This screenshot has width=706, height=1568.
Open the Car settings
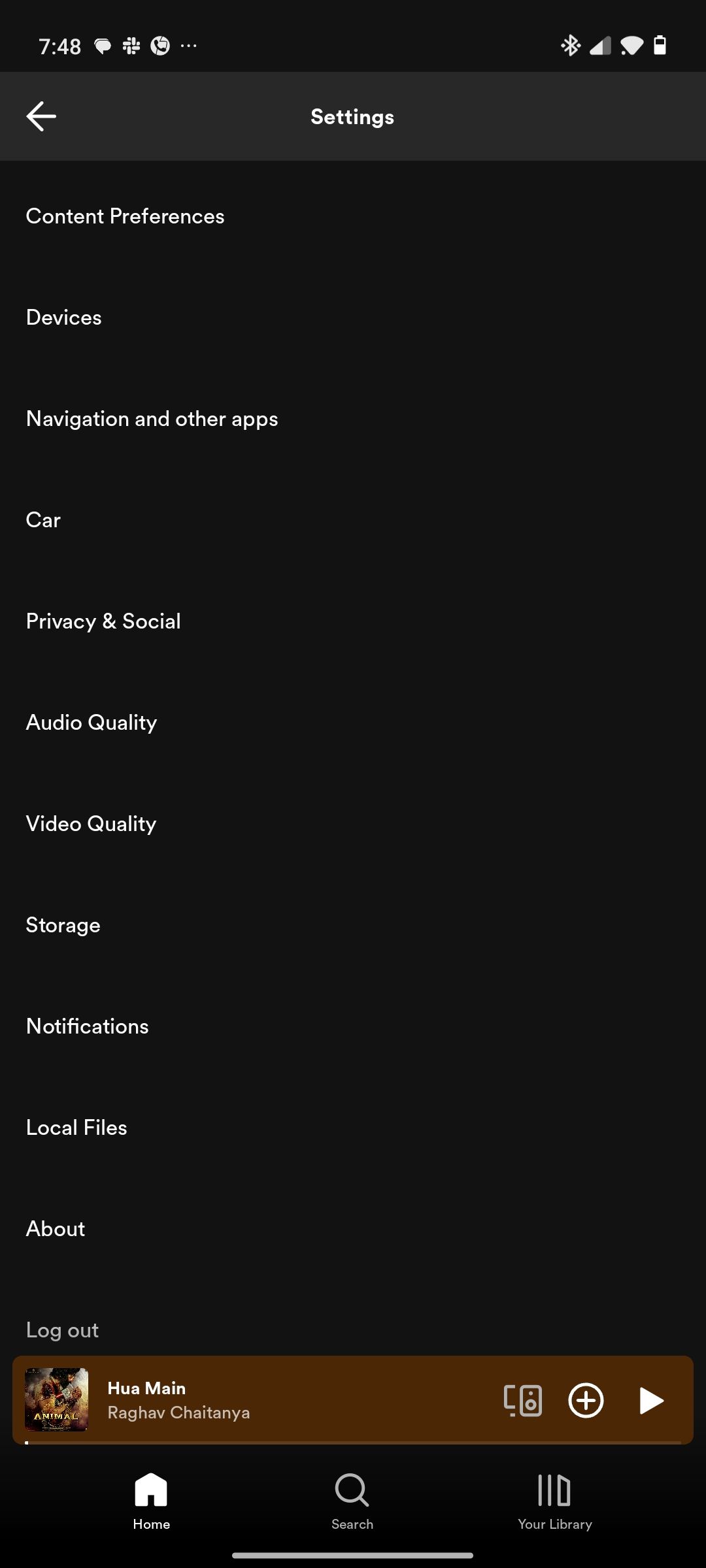42,519
